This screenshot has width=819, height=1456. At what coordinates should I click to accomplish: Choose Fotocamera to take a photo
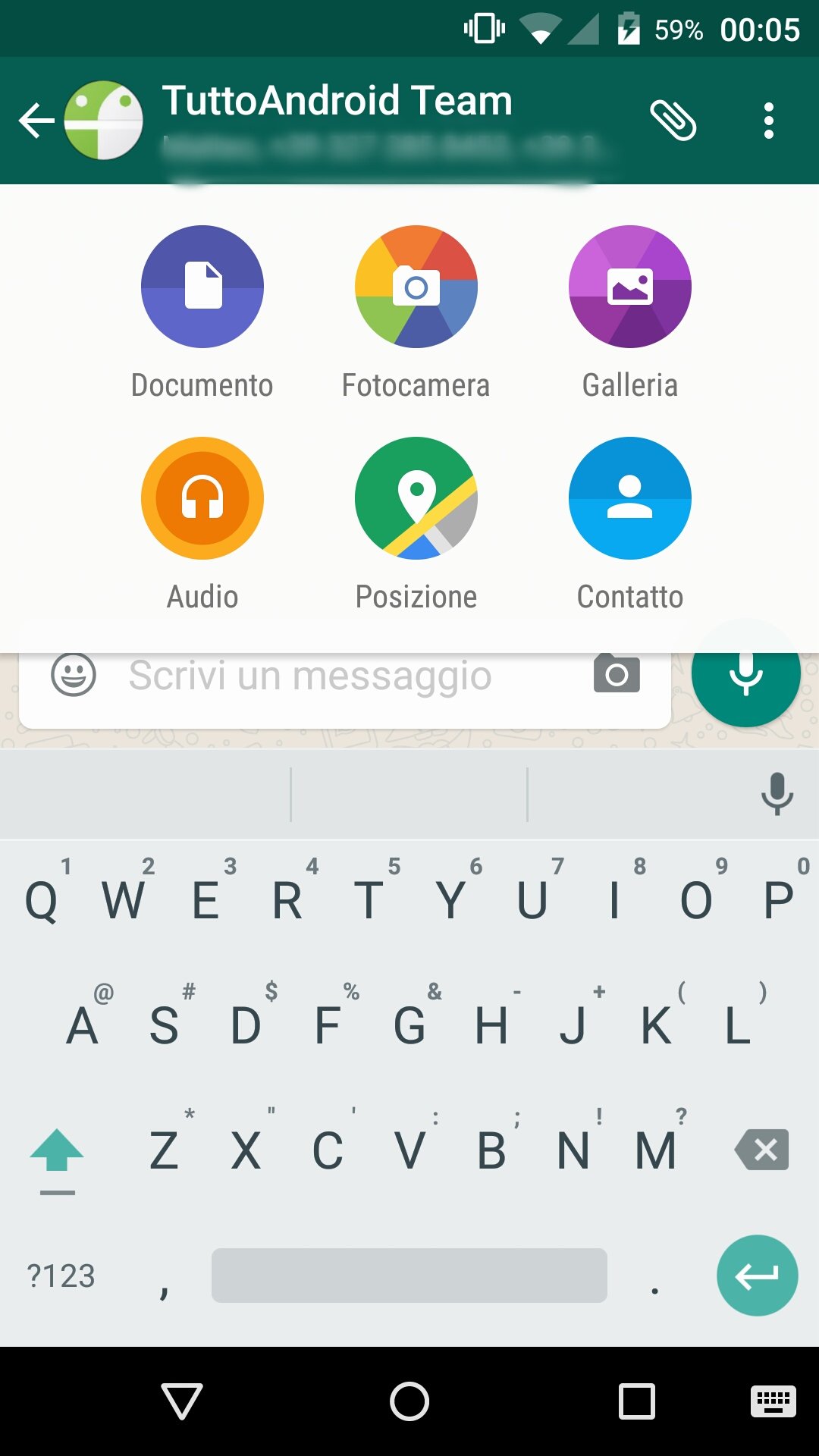point(416,287)
